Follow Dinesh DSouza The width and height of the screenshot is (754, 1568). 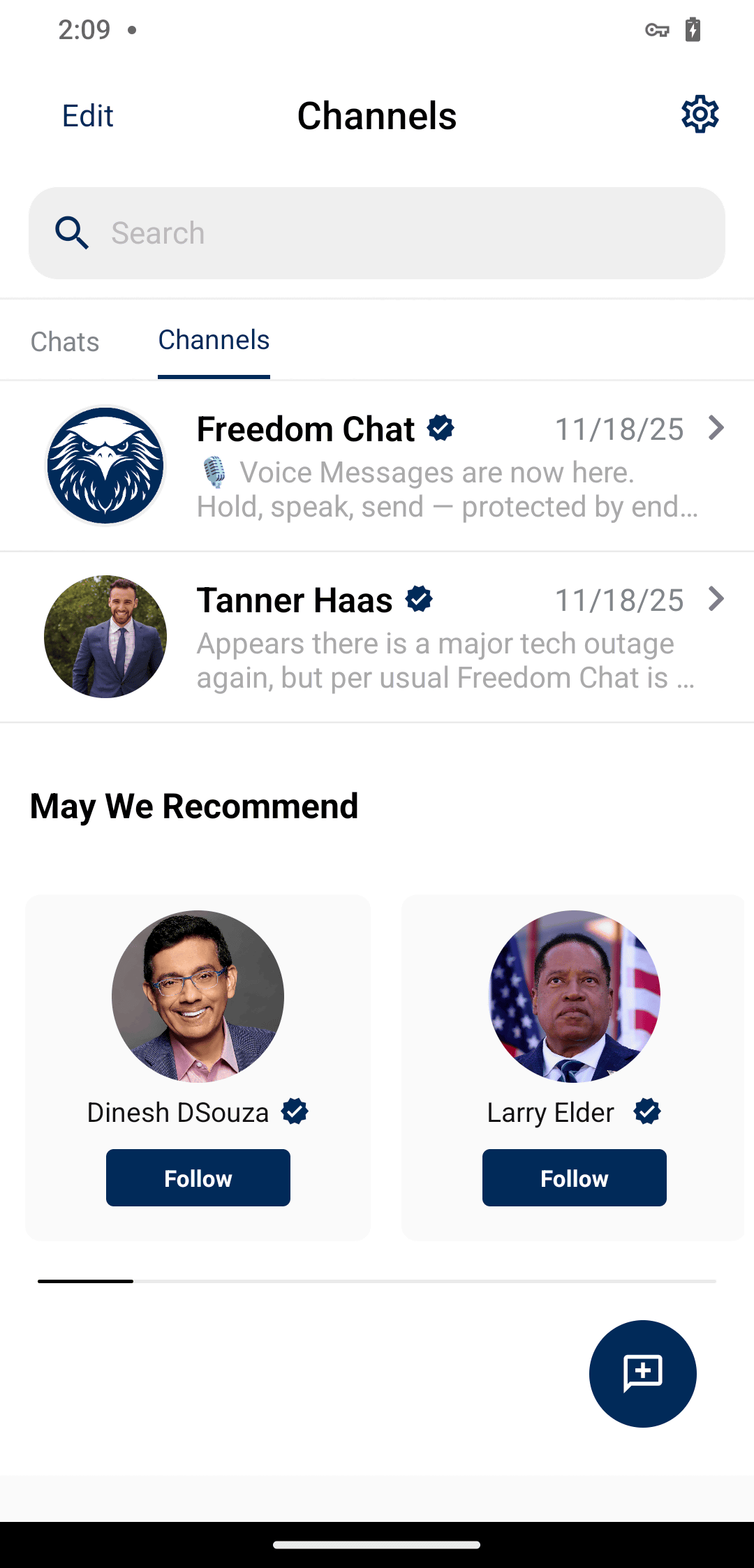(198, 1178)
